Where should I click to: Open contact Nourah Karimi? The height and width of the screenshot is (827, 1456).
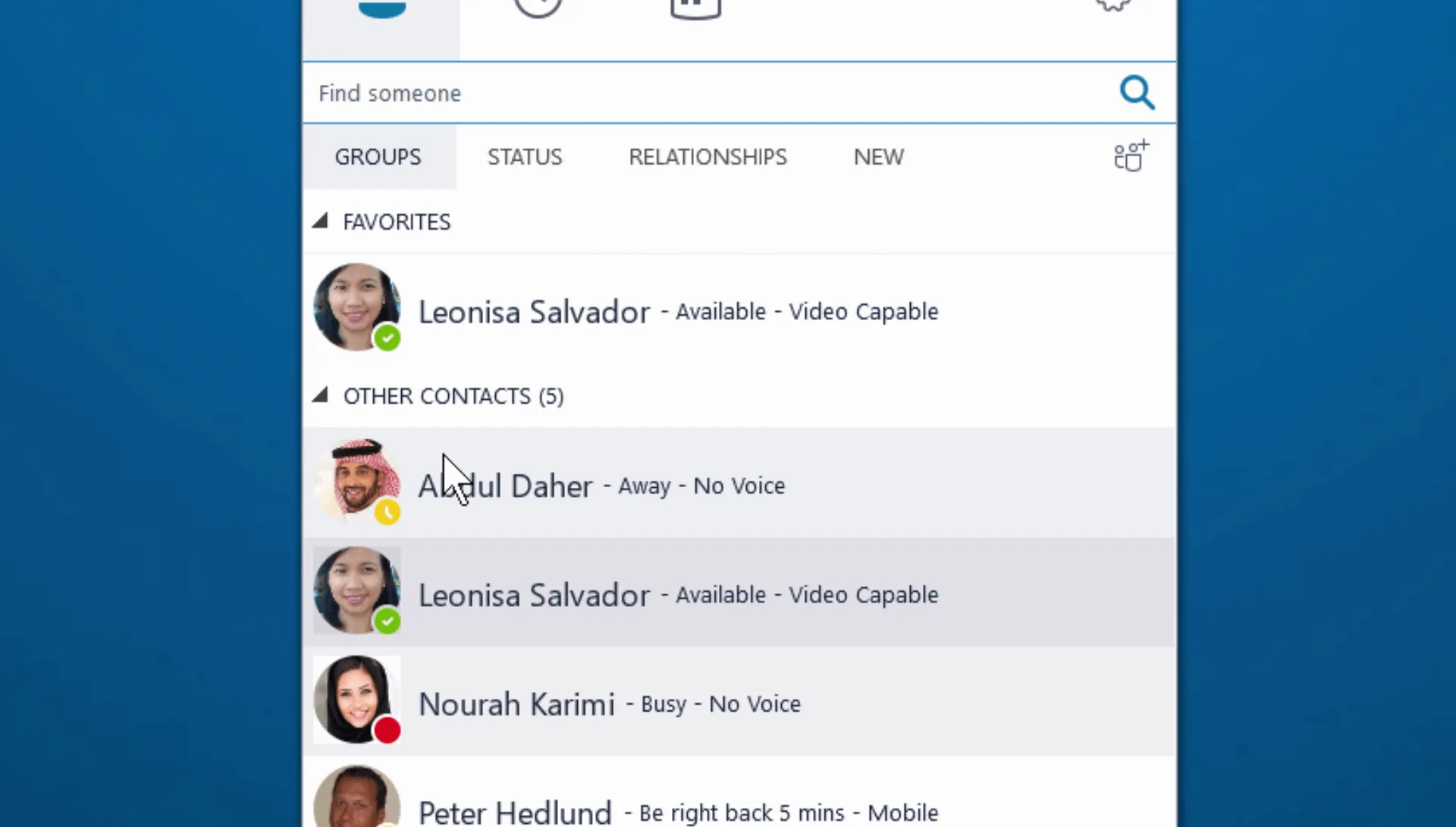click(x=739, y=702)
